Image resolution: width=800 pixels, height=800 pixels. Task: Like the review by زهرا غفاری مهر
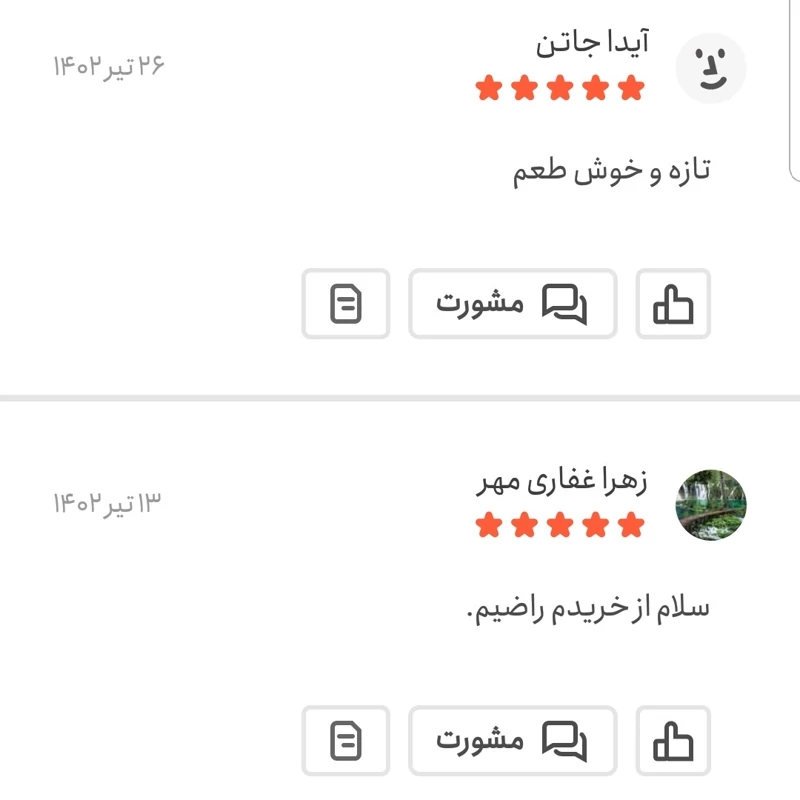tap(673, 741)
